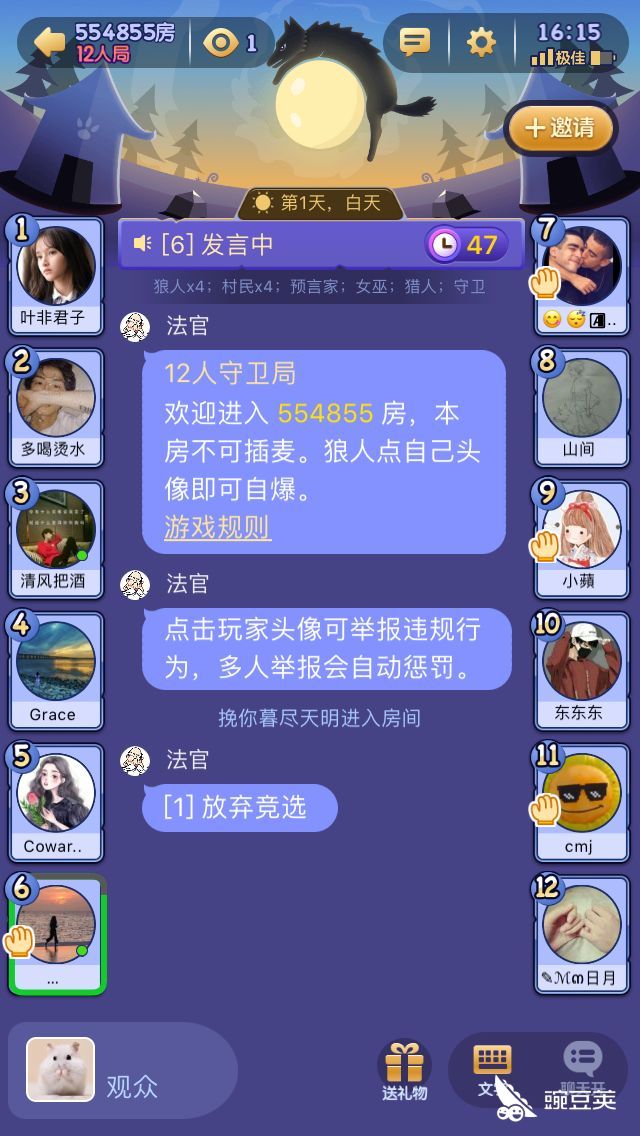Select player 9 小蘋
This screenshot has height=1136, width=640.
pyautogui.click(x=582, y=539)
